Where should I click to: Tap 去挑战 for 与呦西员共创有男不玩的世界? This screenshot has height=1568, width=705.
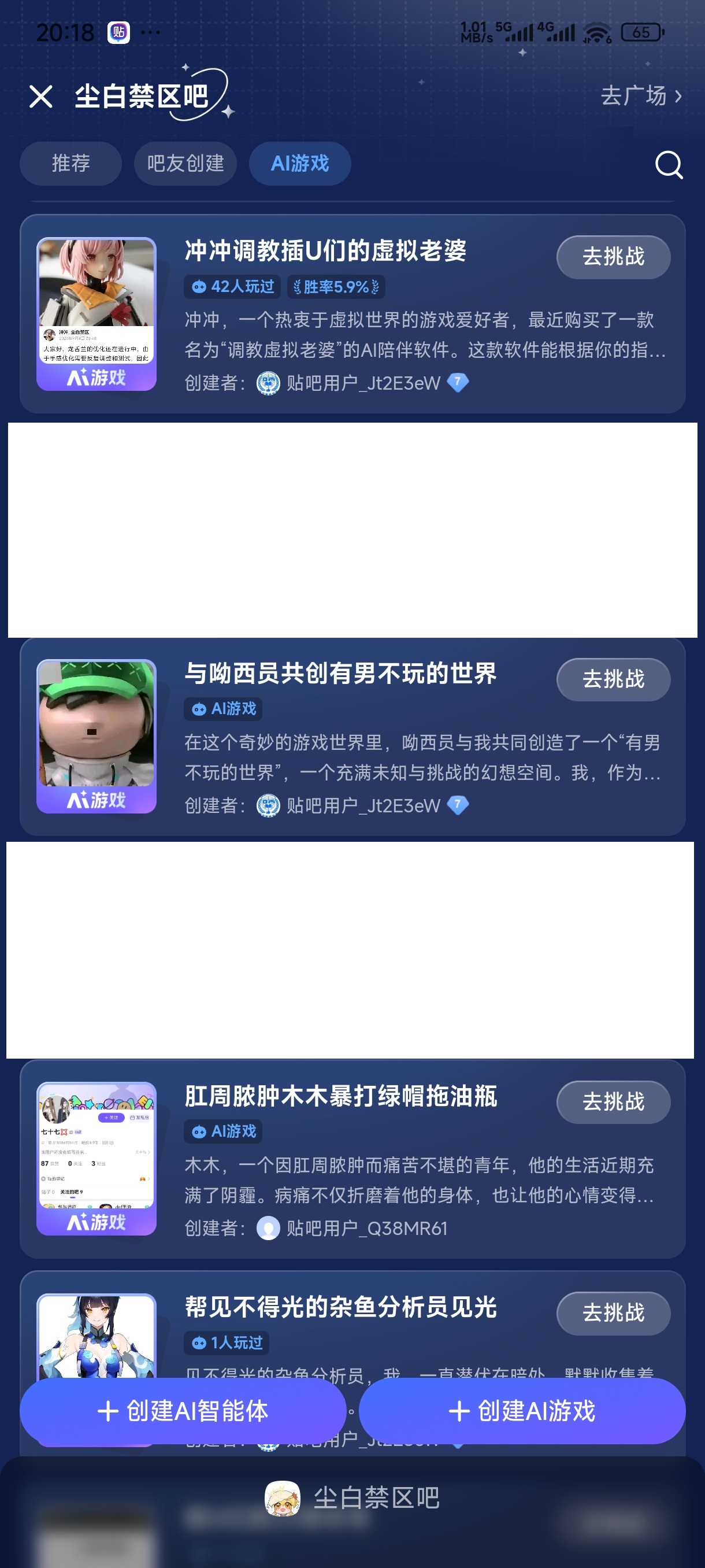pos(613,679)
